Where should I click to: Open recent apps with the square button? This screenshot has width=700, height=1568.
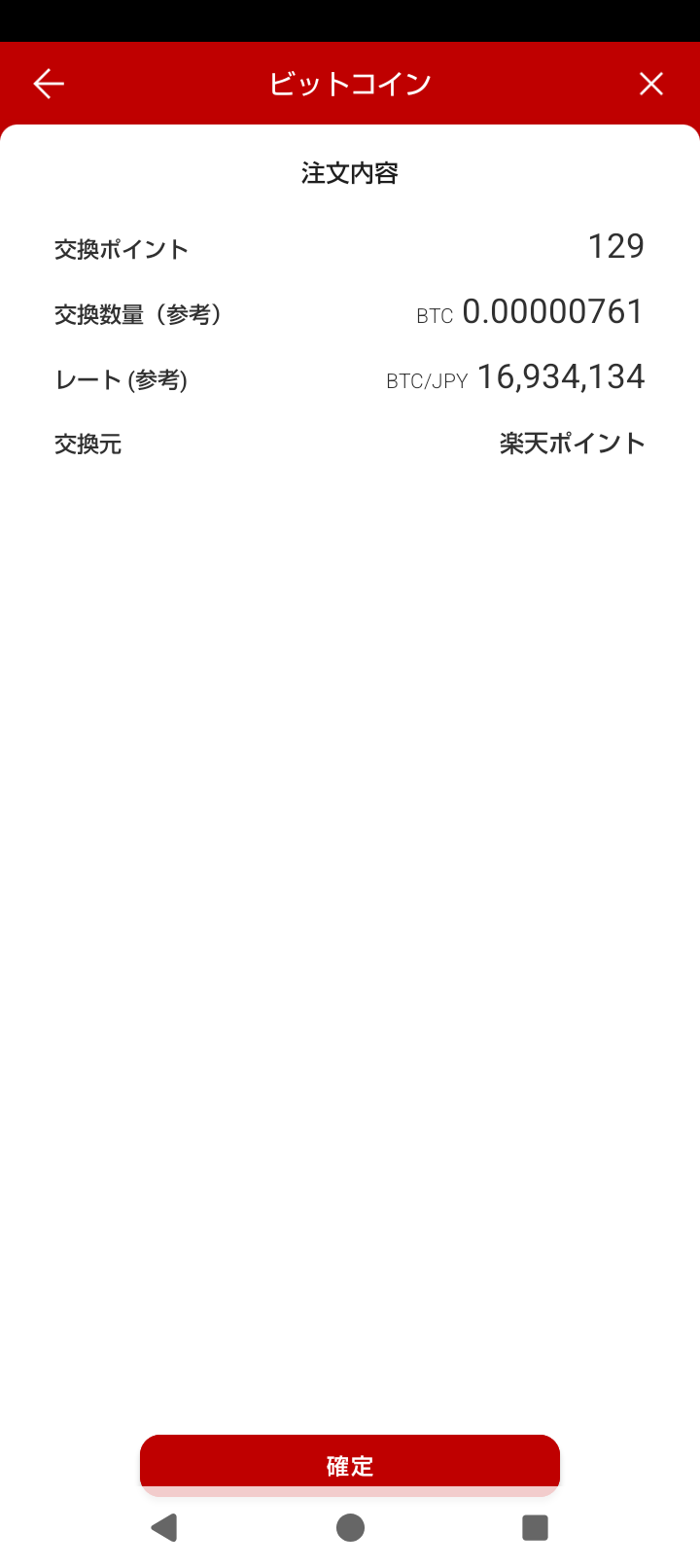tap(535, 1527)
